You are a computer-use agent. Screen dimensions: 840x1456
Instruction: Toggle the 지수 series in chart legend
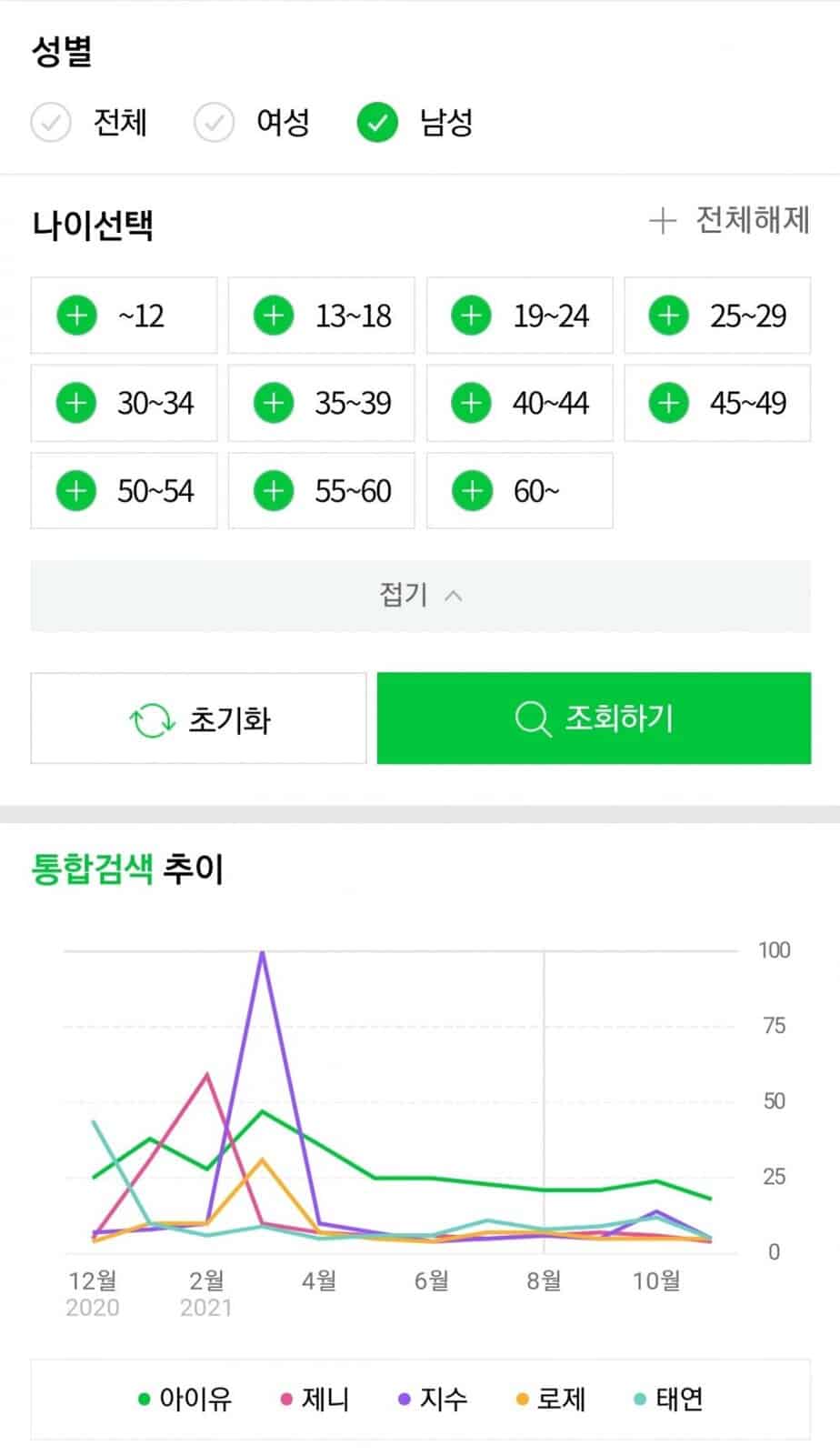(433, 1399)
